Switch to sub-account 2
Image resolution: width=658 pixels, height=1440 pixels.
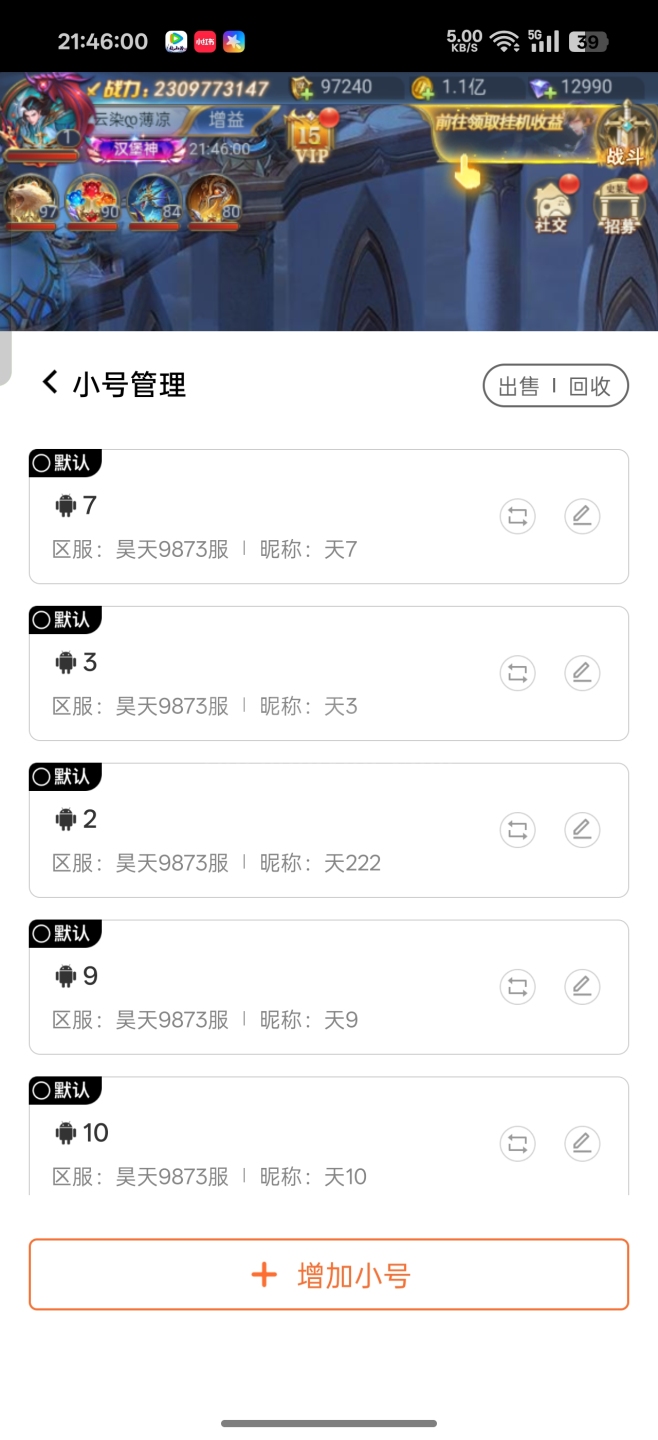[517, 830]
